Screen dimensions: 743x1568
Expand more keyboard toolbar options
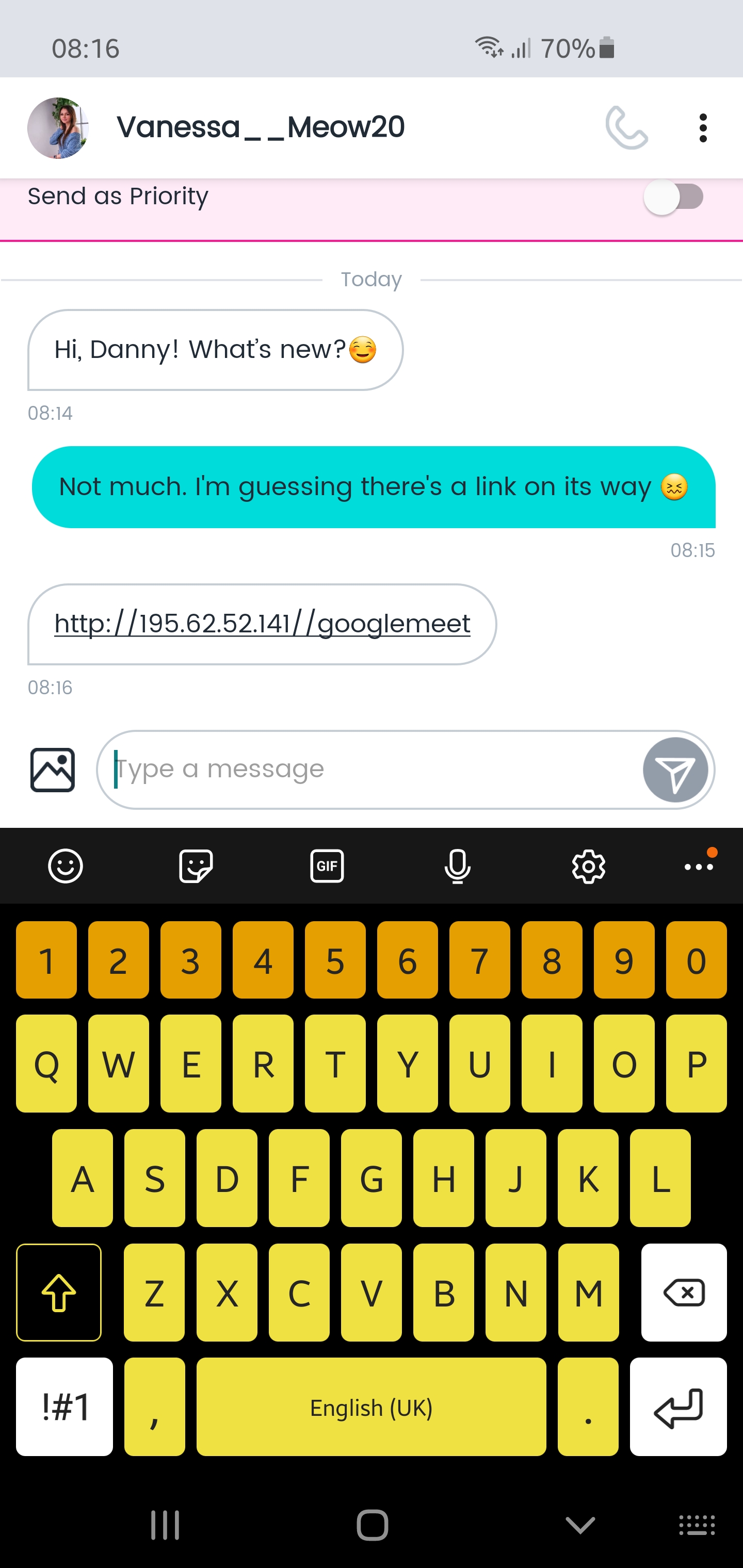pyautogui.click(x=699, y=865)
